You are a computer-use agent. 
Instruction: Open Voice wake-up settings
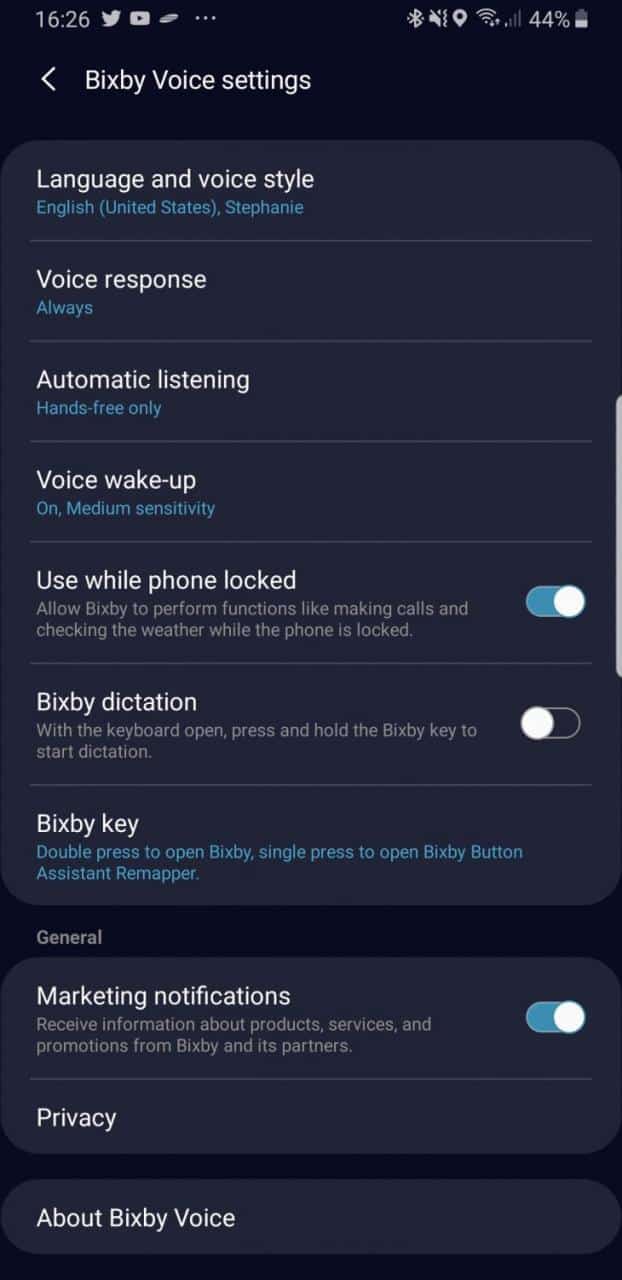click(x=310, y=492)
